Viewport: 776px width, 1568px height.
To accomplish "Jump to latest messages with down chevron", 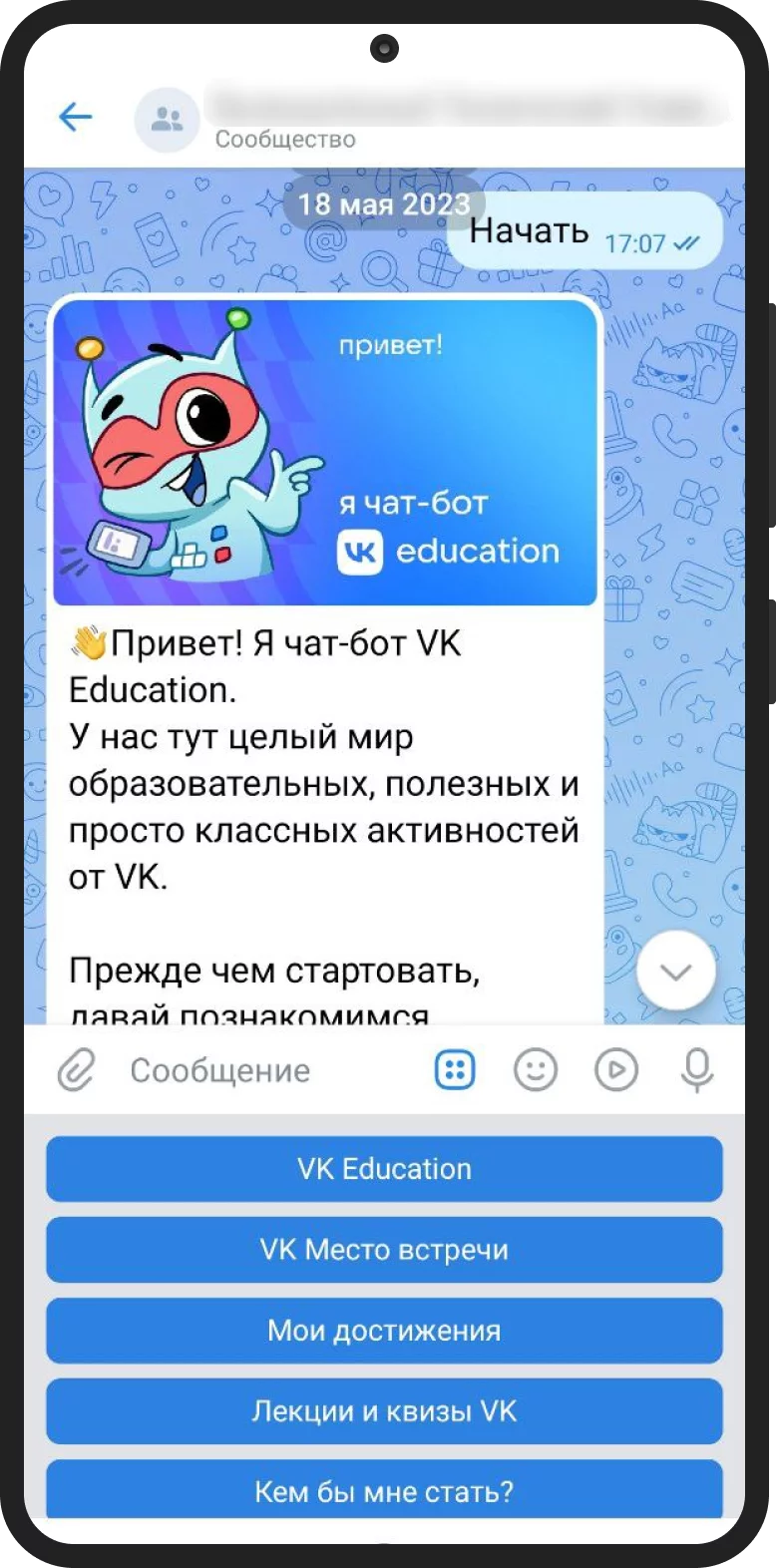I will [x=675, y=972].
